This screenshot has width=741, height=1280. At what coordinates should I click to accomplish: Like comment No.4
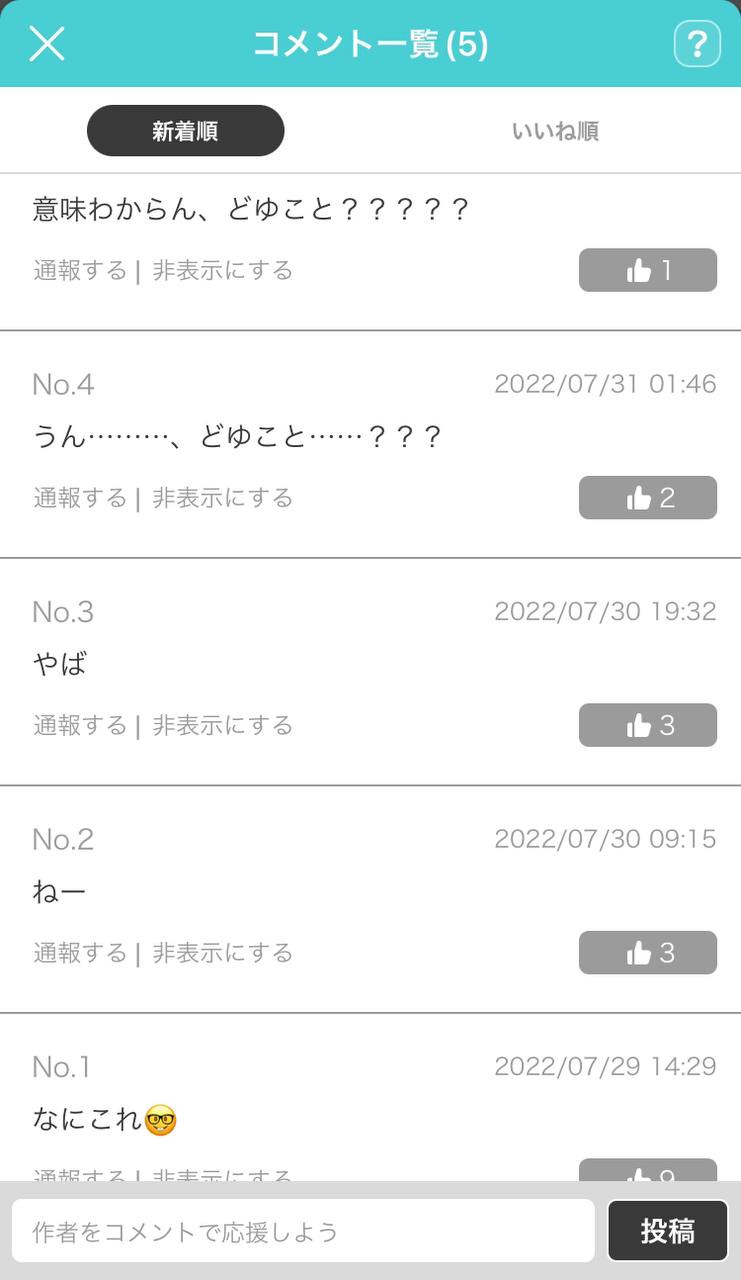tap(648, 498)
